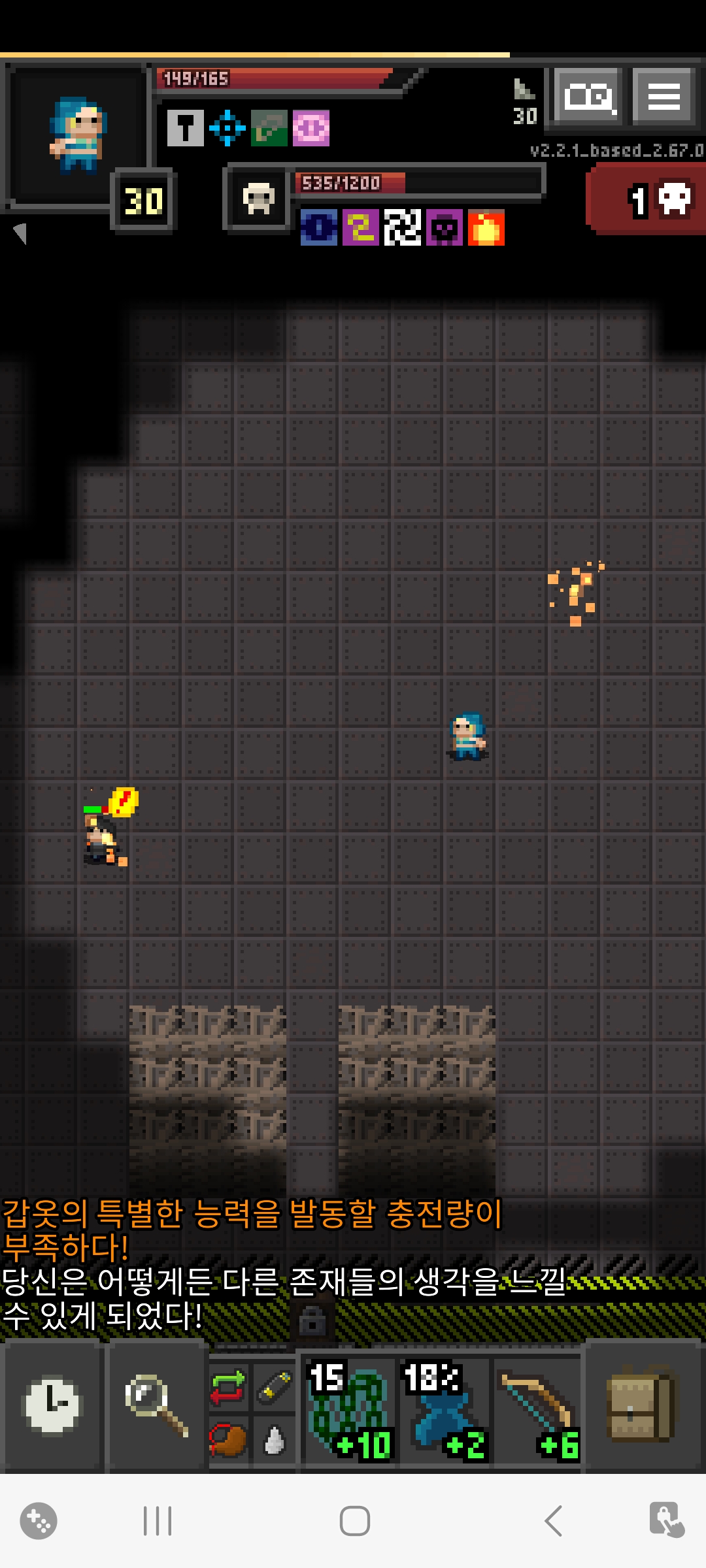
Task: Use the blue armor quickslot showing 18%
Action: coord(443,1411)
